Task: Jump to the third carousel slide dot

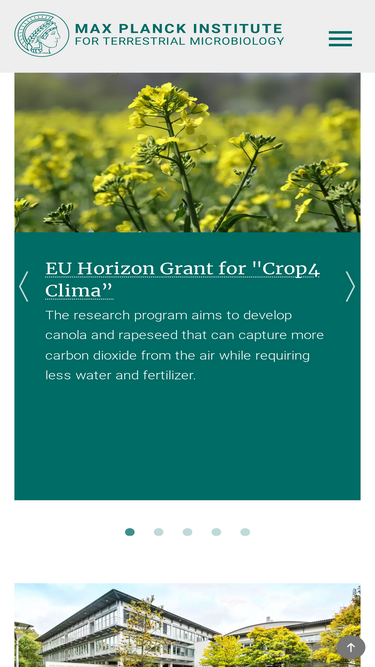Action: pyautogui.click(x=188, y=532)
